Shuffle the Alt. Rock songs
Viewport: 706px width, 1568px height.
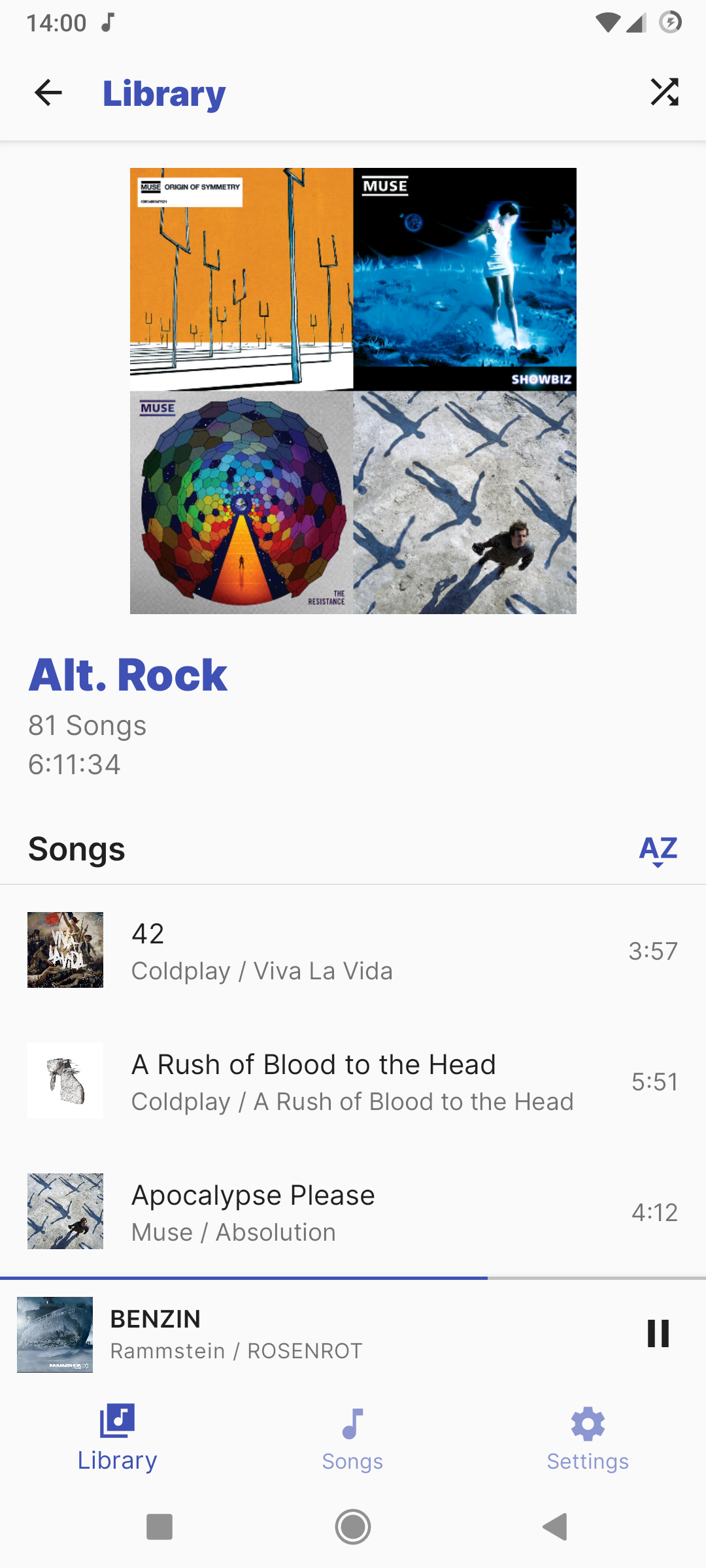point(664,92)
